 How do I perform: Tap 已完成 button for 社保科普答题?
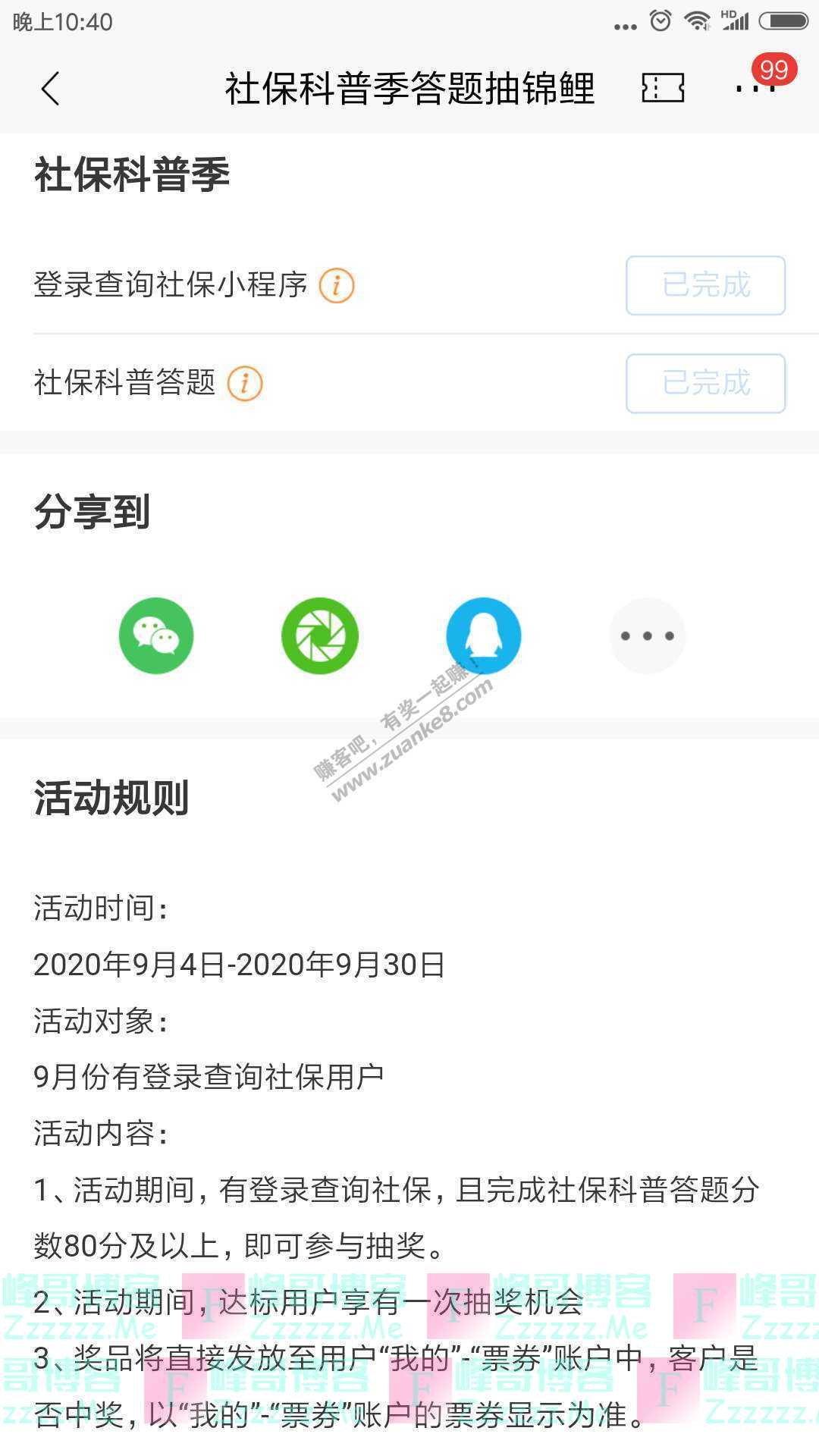(705, 383)
